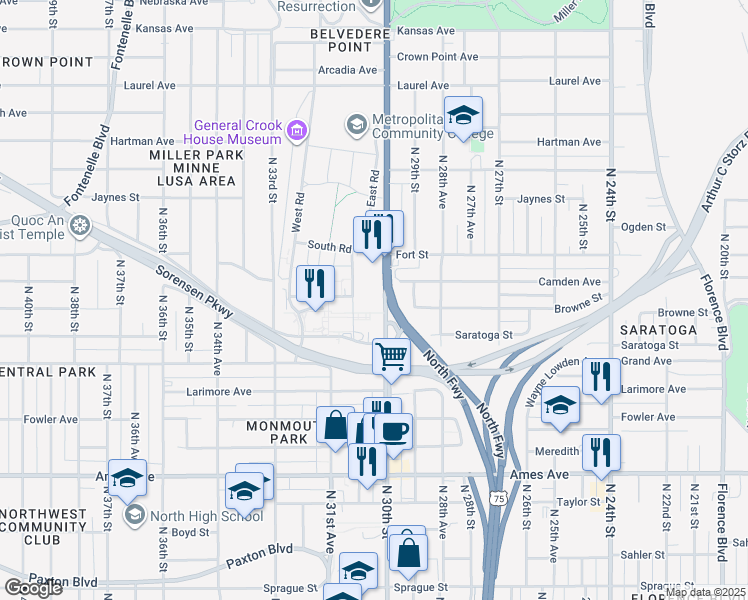Viewport: 748px width, 600px height.
Task: Select the restaurant marker near Grand Ave
Action: (x=600, y=377)
